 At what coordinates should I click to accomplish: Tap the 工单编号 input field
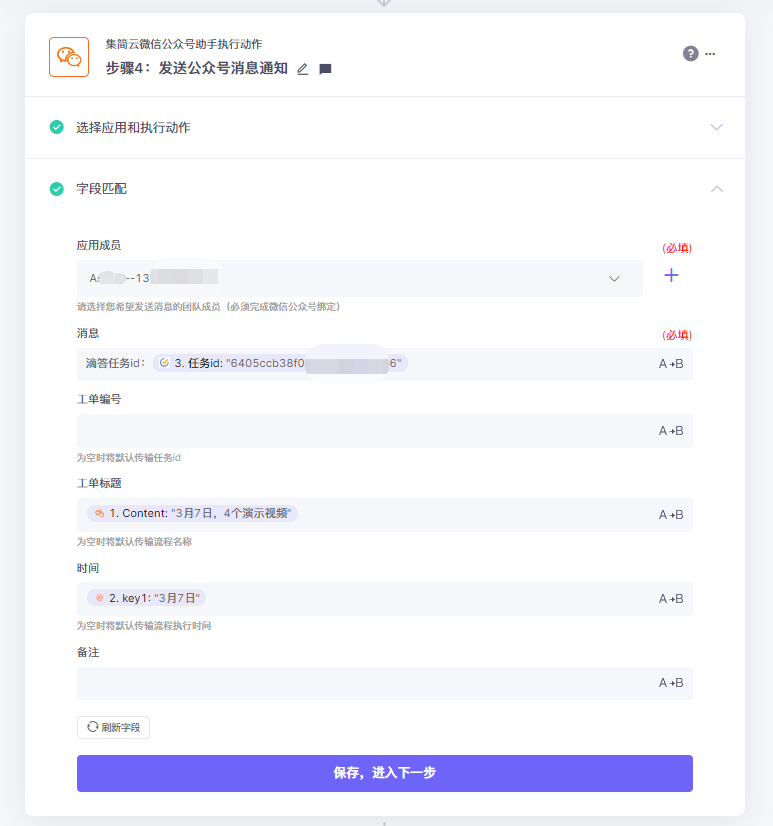(x=360, y=431)
